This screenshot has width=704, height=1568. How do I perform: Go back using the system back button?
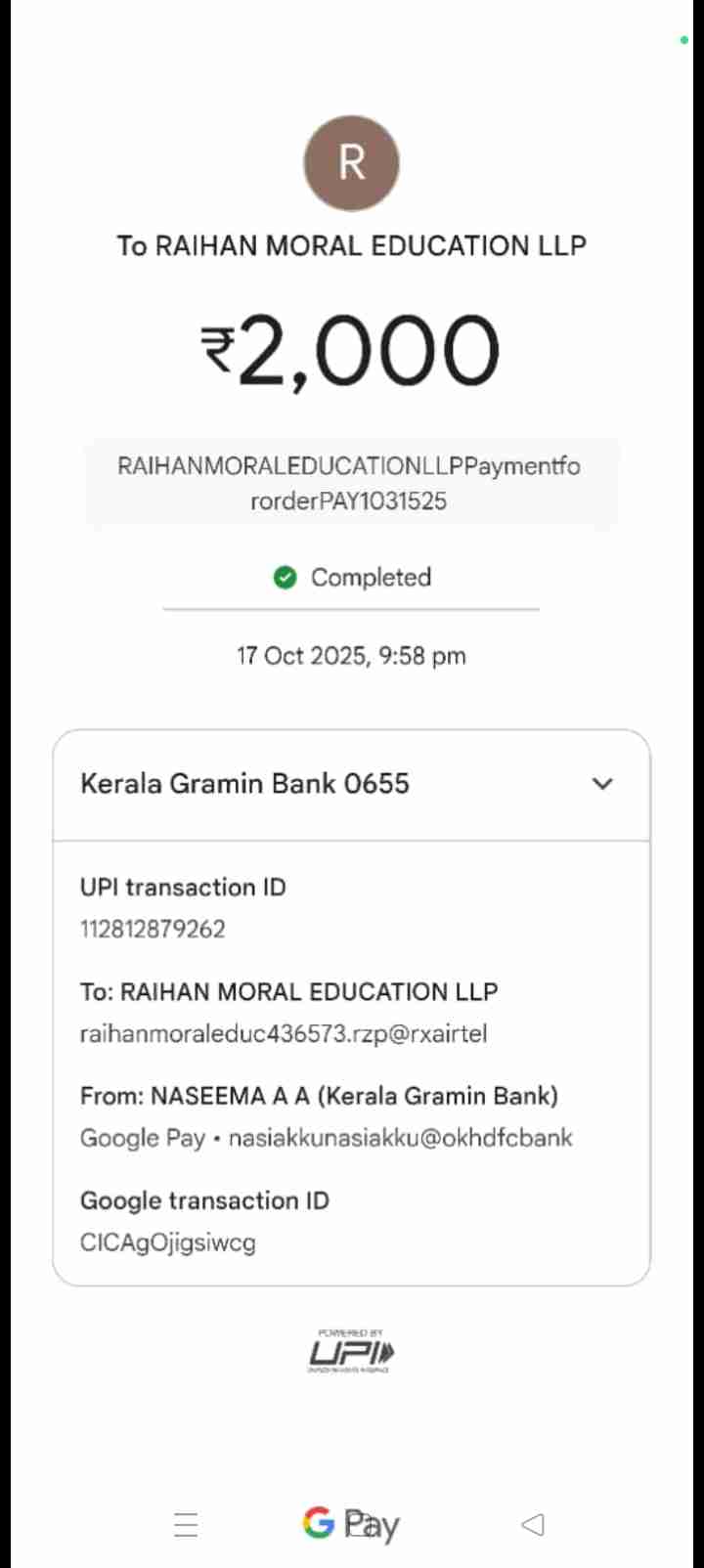[x=533, y=1524]
